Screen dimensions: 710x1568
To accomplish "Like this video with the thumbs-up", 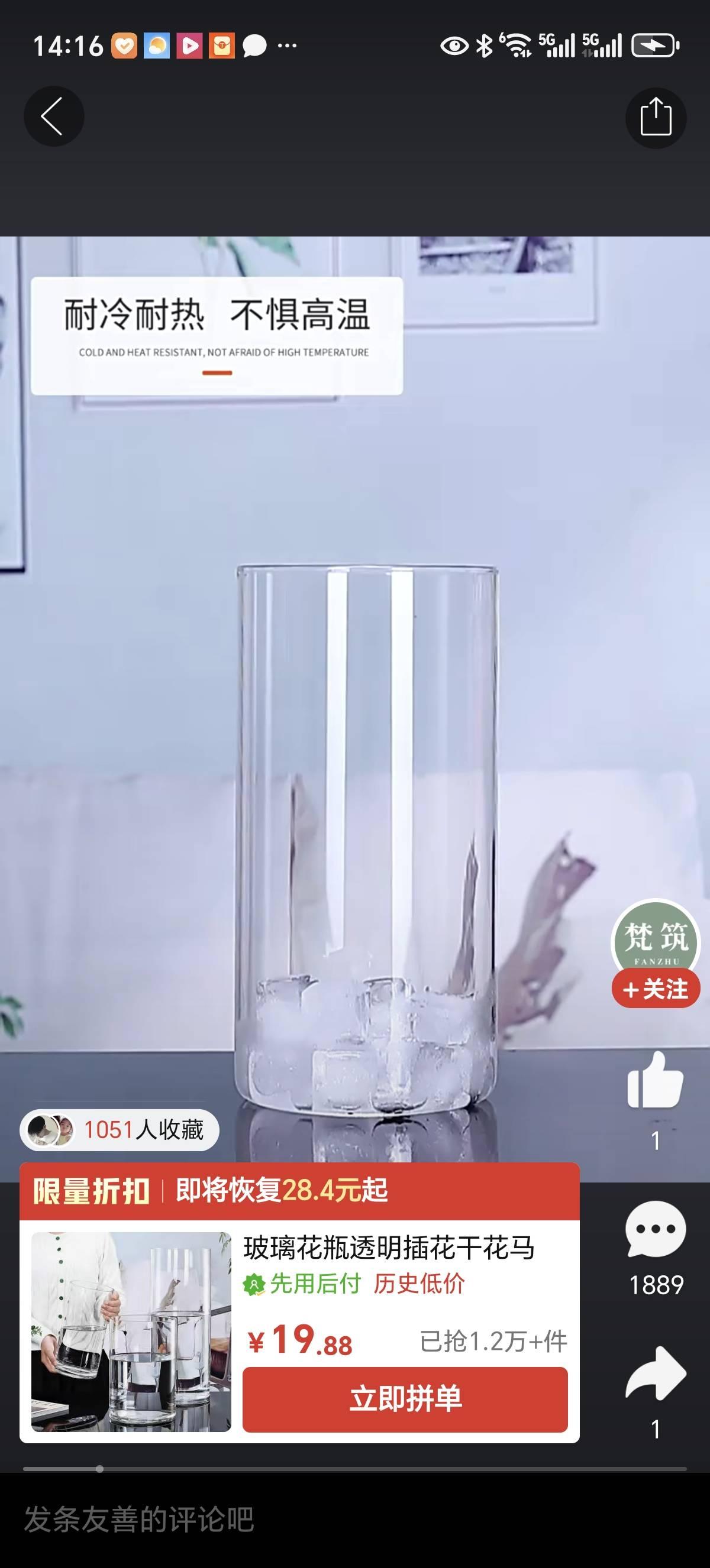I will pos(655,1081).
